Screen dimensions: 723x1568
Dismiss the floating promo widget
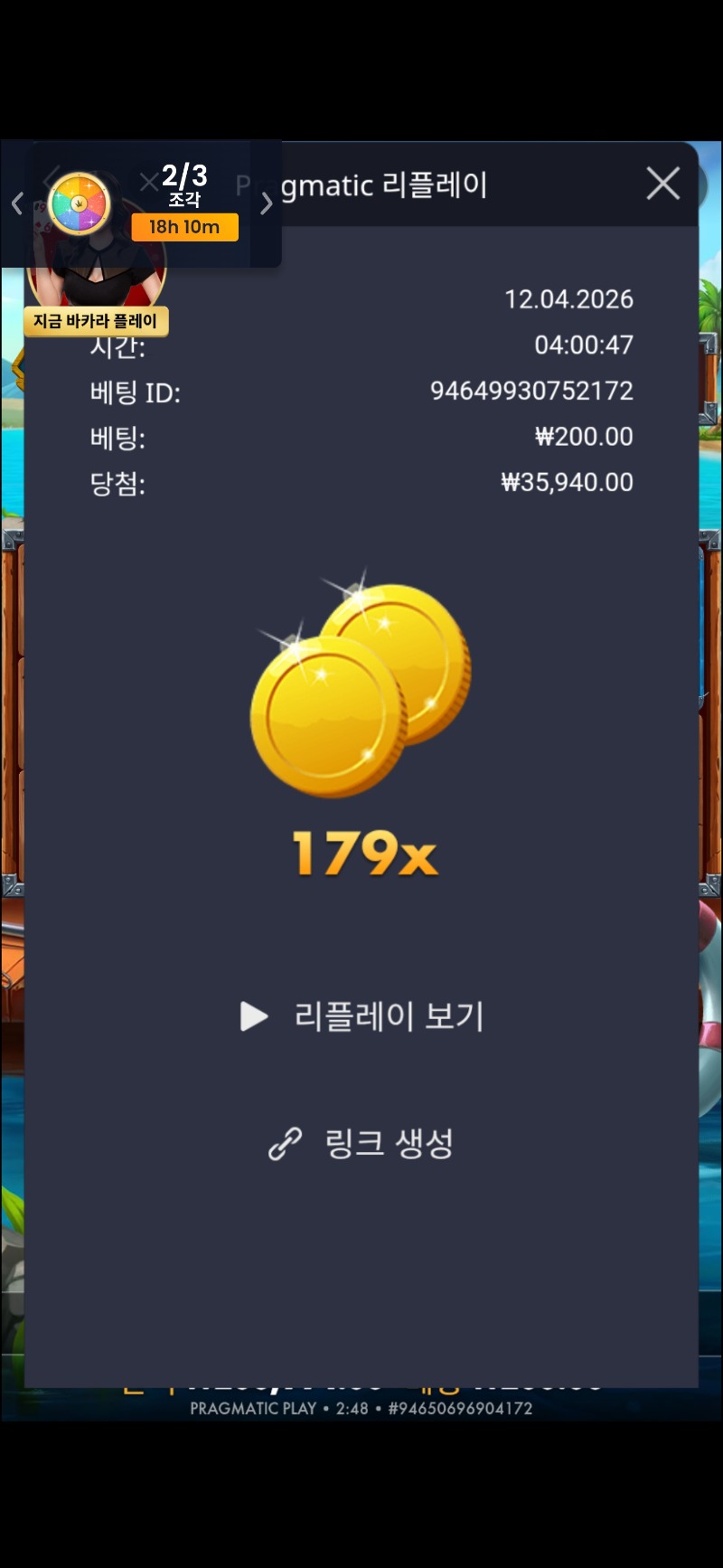pyautogui.click(x=149, y=184)
